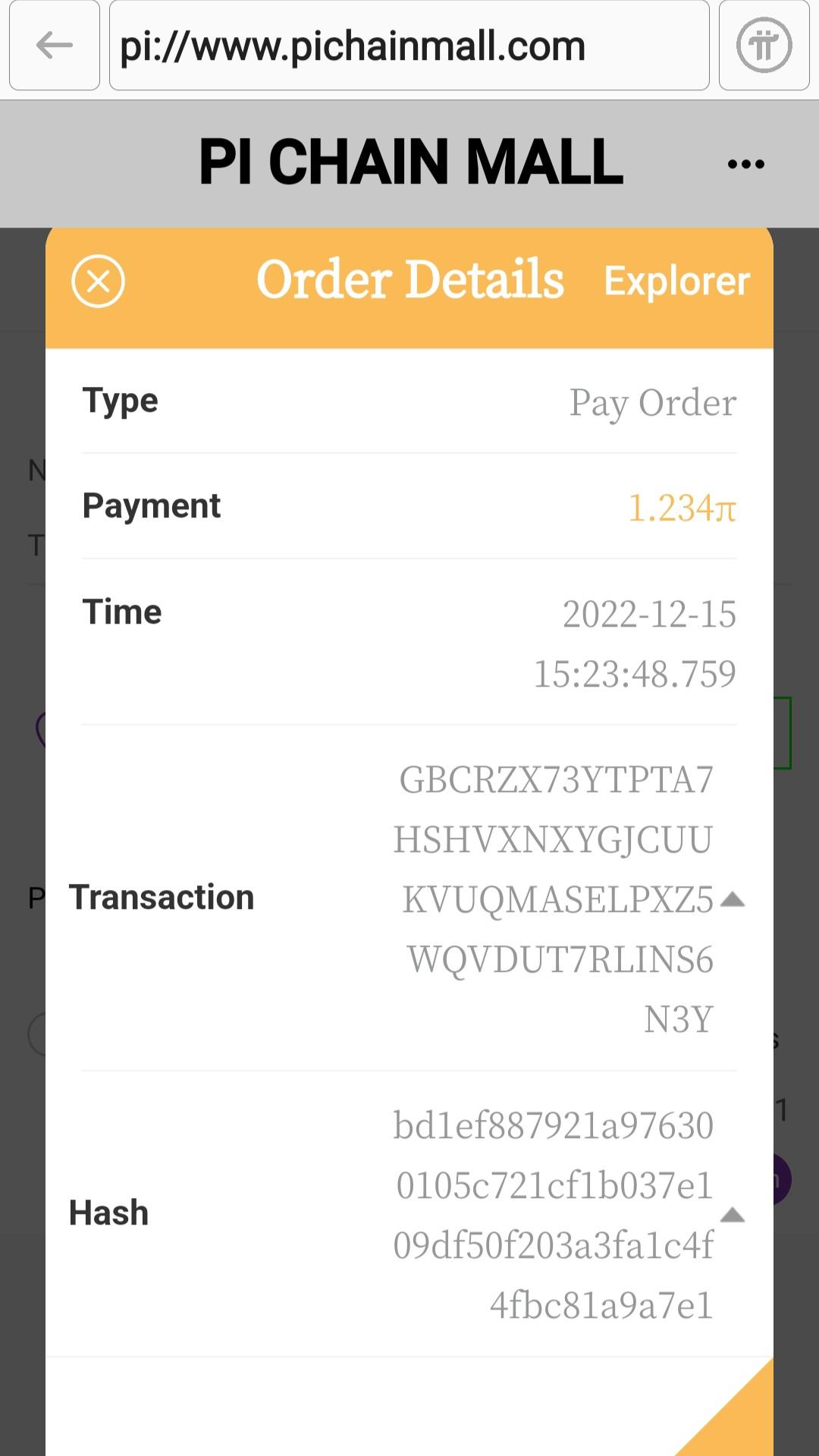Open the three-dot overflow menu

[x=745, y=163]
